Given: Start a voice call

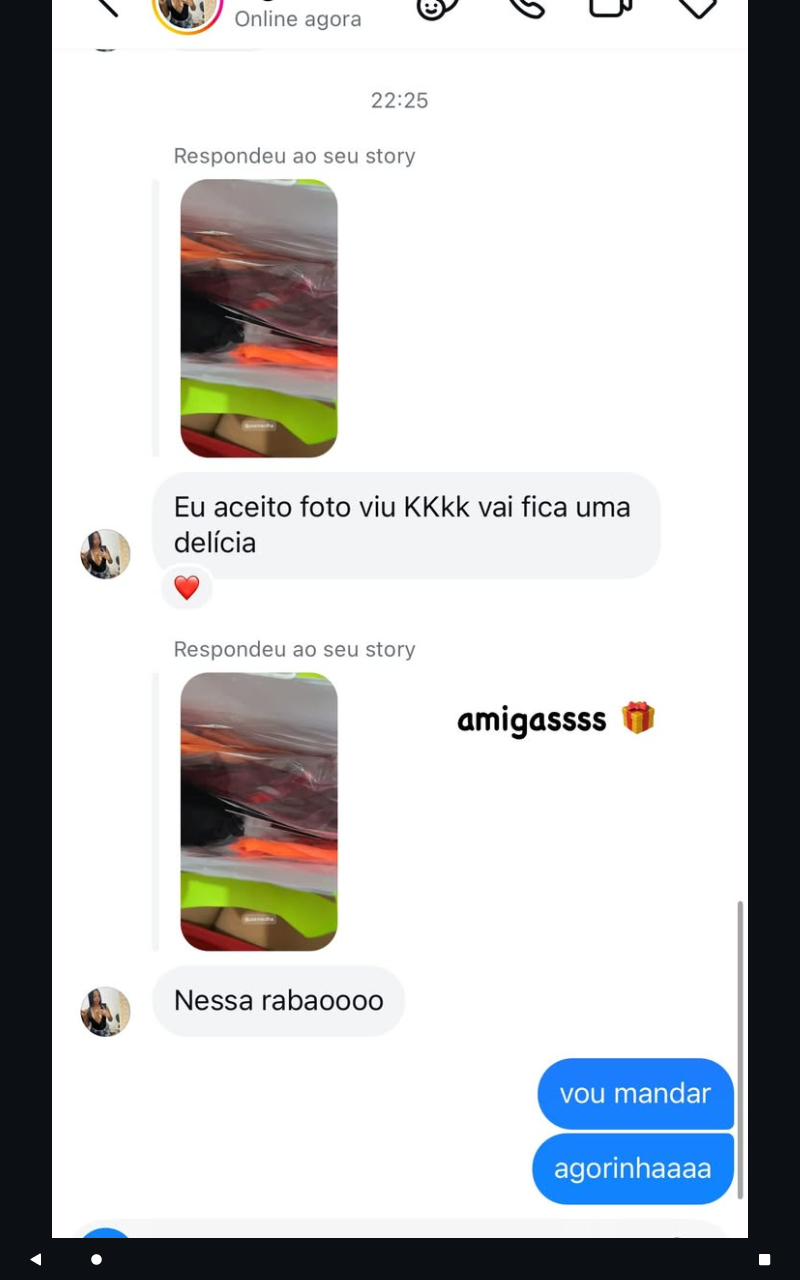Looking at the screenshot, I should [526, 6].
